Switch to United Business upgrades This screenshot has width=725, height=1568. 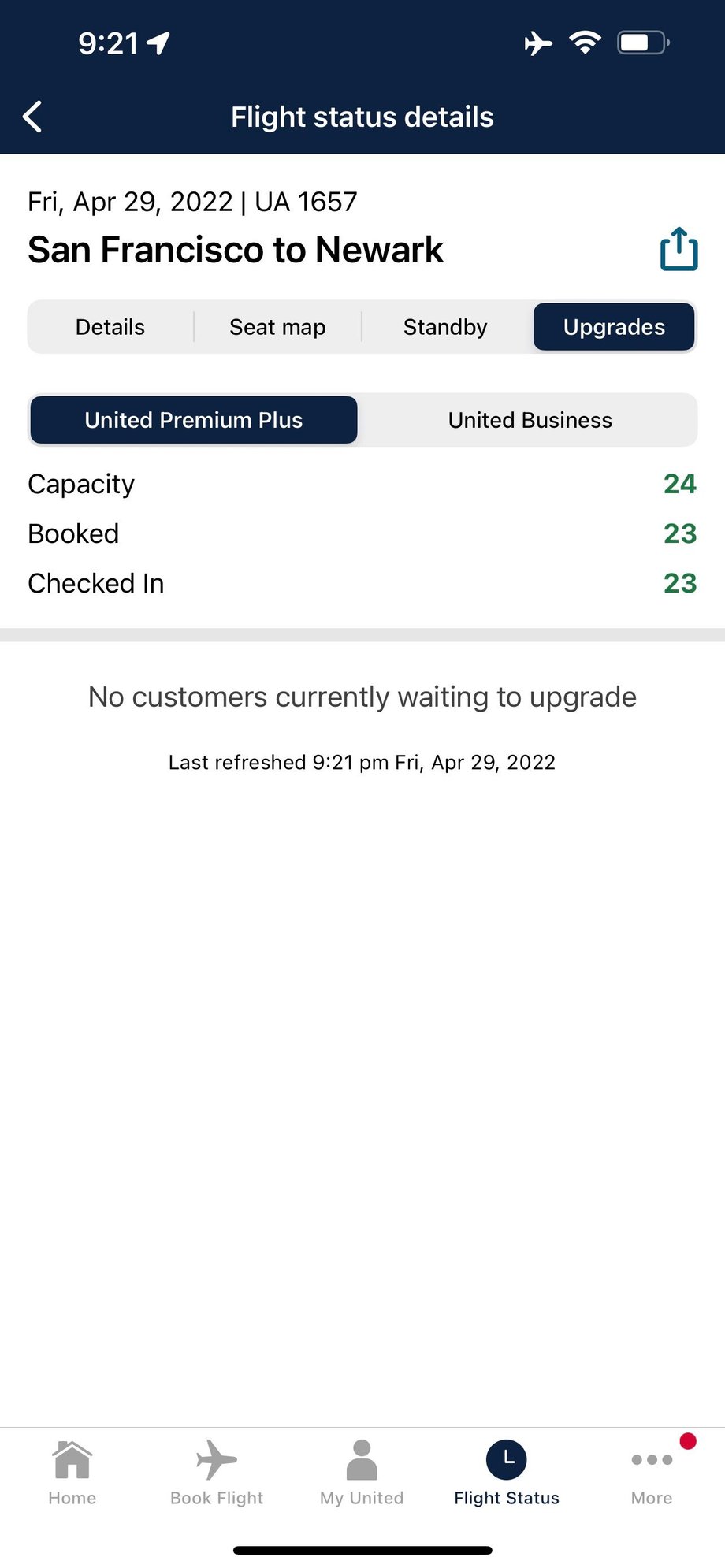pos(530,420)
